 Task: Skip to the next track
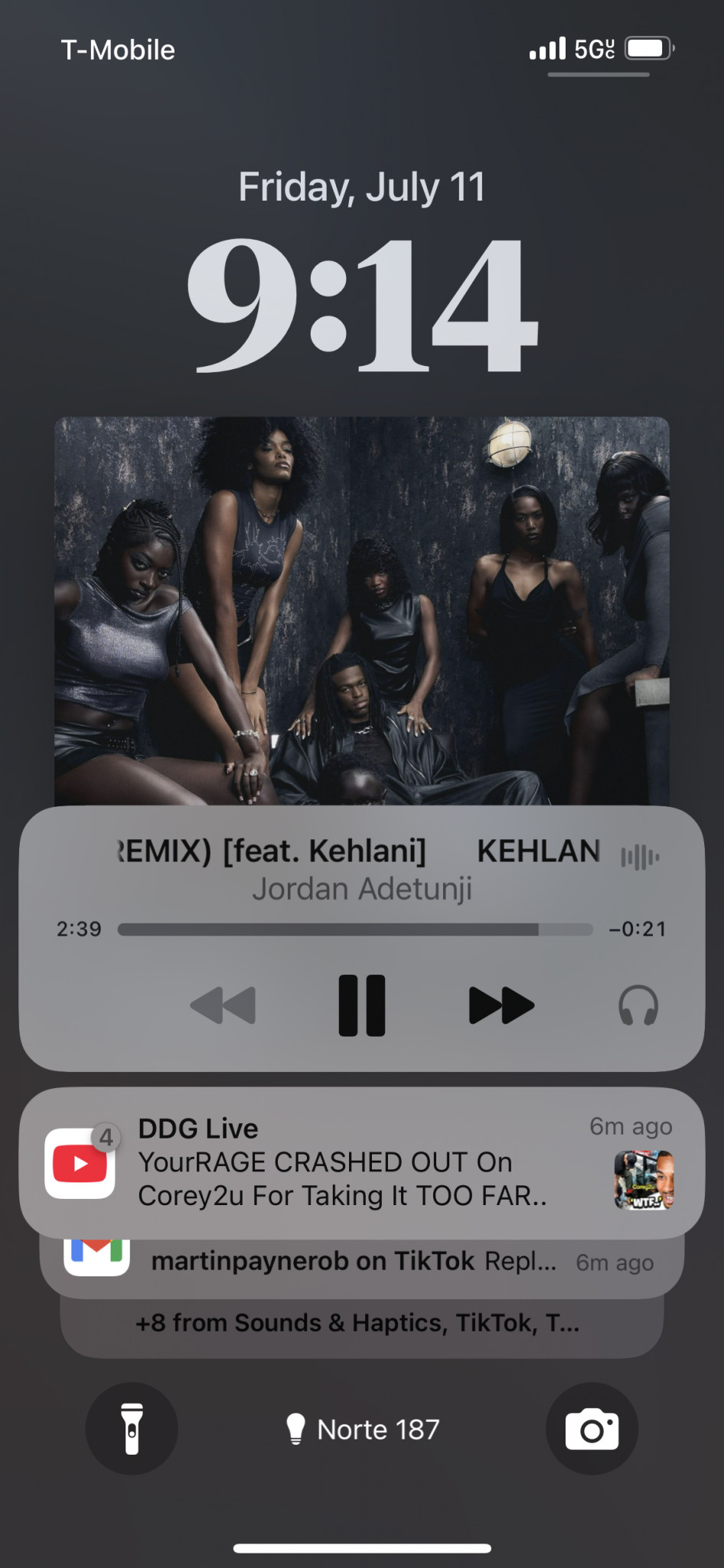501,1005
